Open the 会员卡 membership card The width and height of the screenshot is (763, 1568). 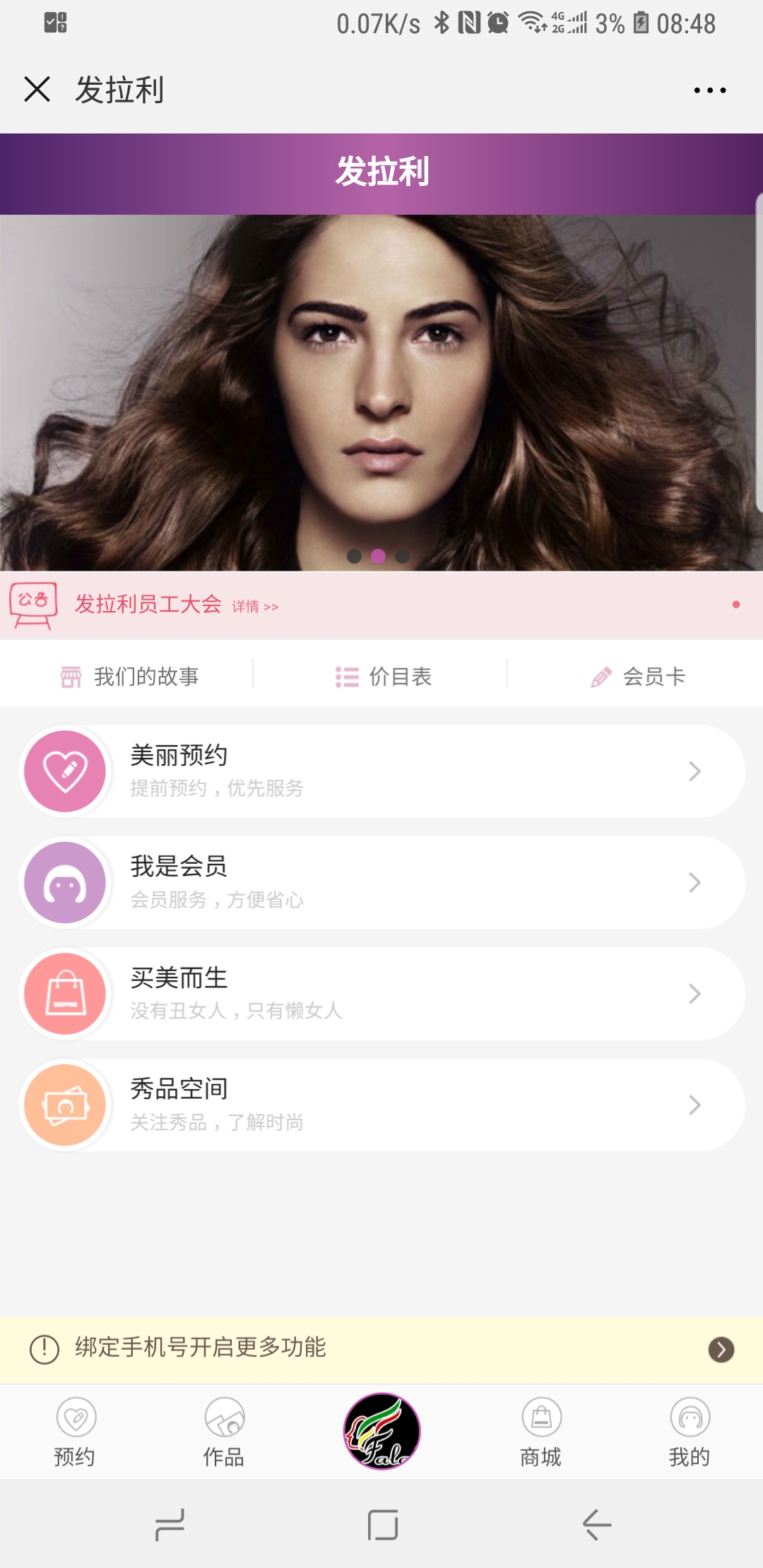[638, 677]
